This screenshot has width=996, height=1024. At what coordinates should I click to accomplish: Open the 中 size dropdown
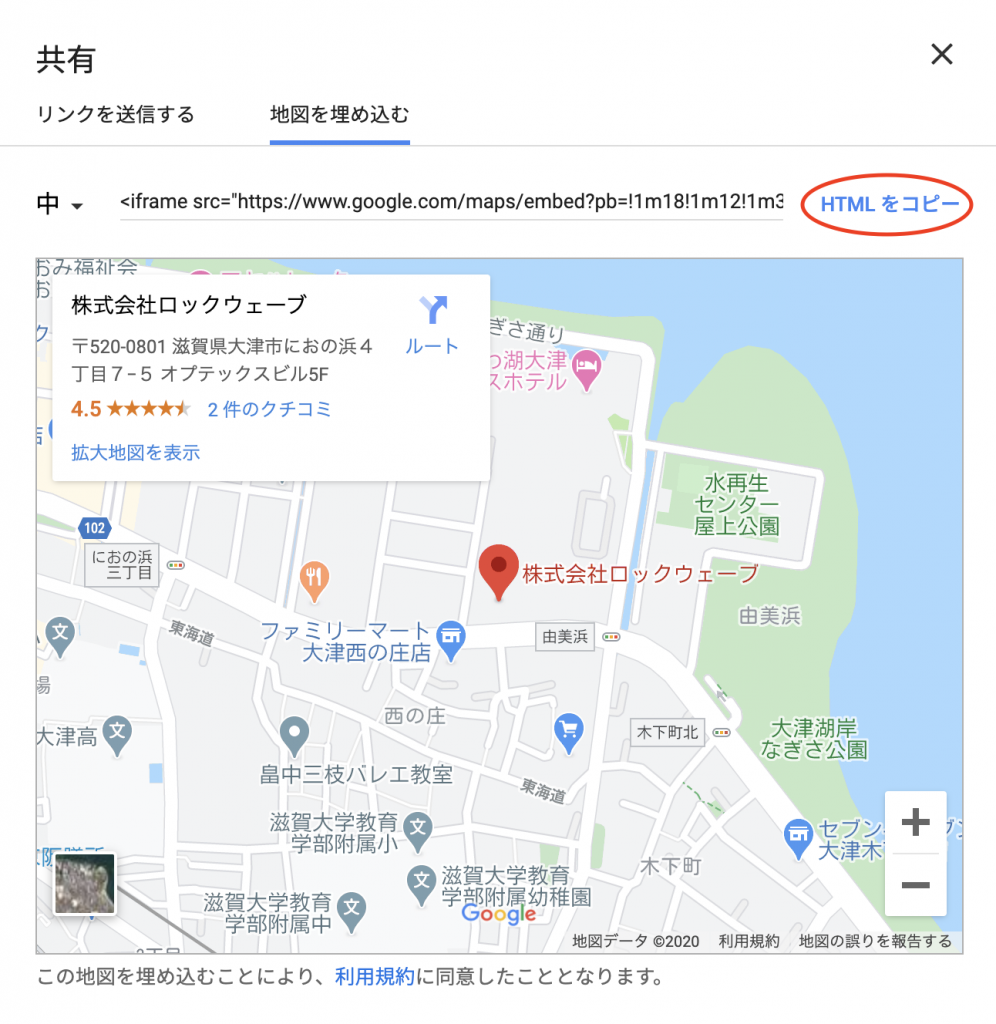coord(60,204)
